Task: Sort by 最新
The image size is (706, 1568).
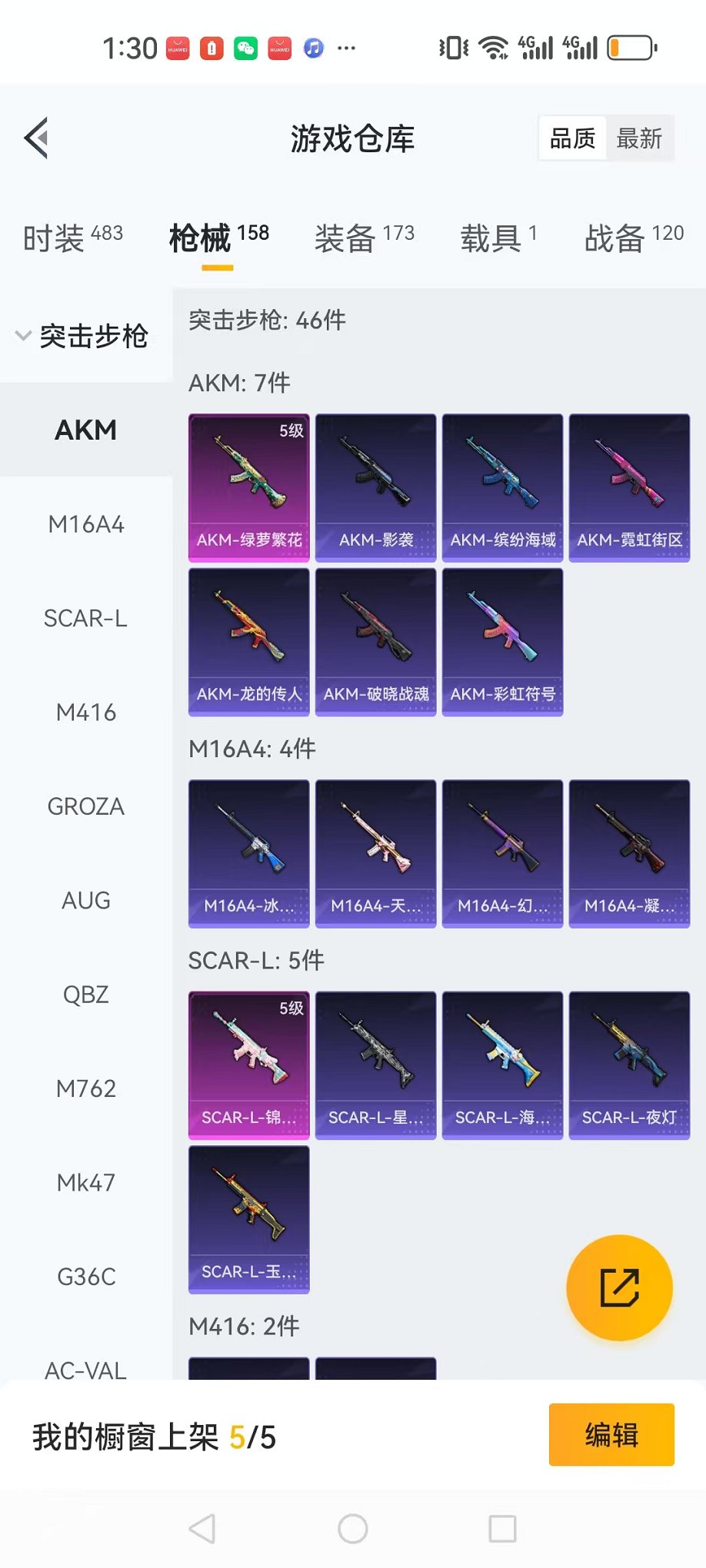Action: [639, 139]
